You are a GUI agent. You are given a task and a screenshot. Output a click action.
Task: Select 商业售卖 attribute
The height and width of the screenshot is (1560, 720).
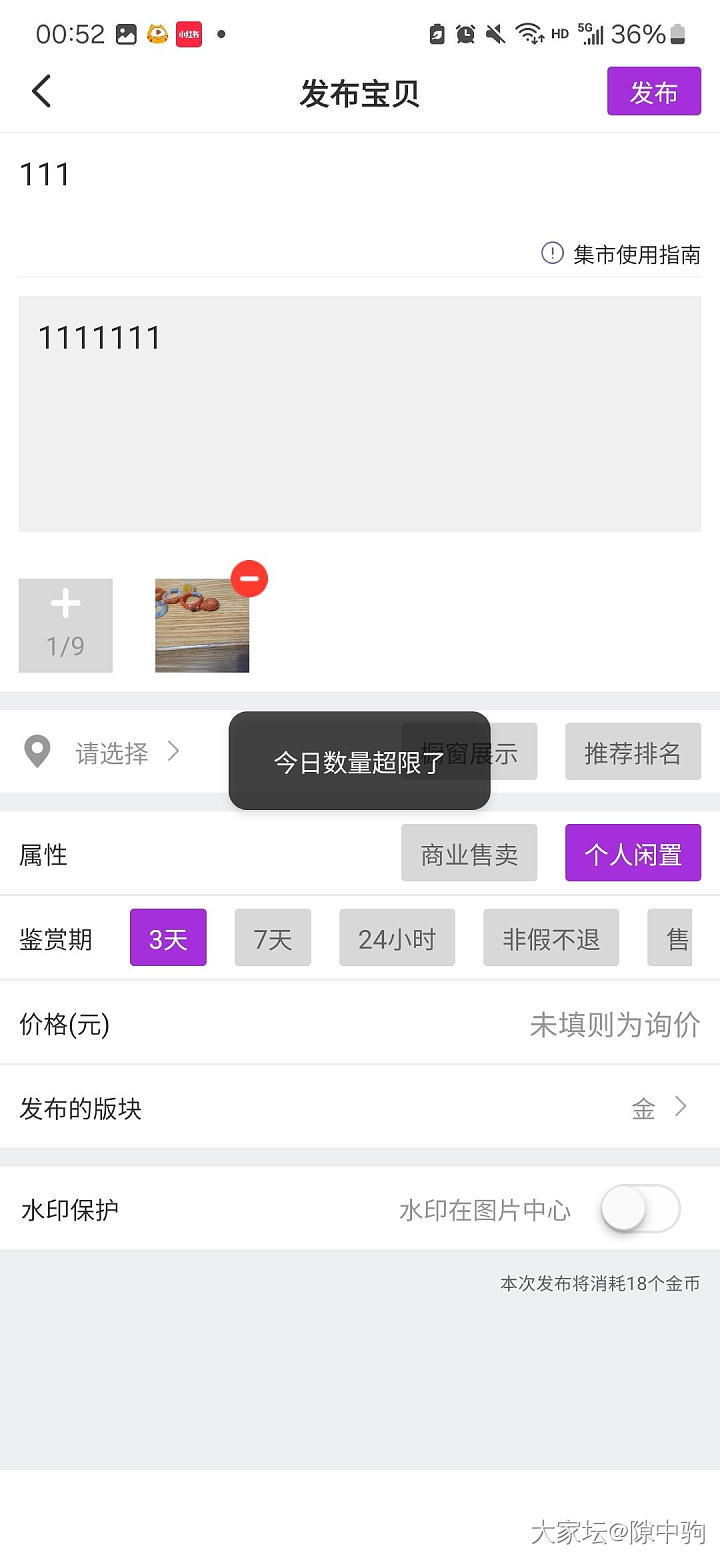pos(469,854)
